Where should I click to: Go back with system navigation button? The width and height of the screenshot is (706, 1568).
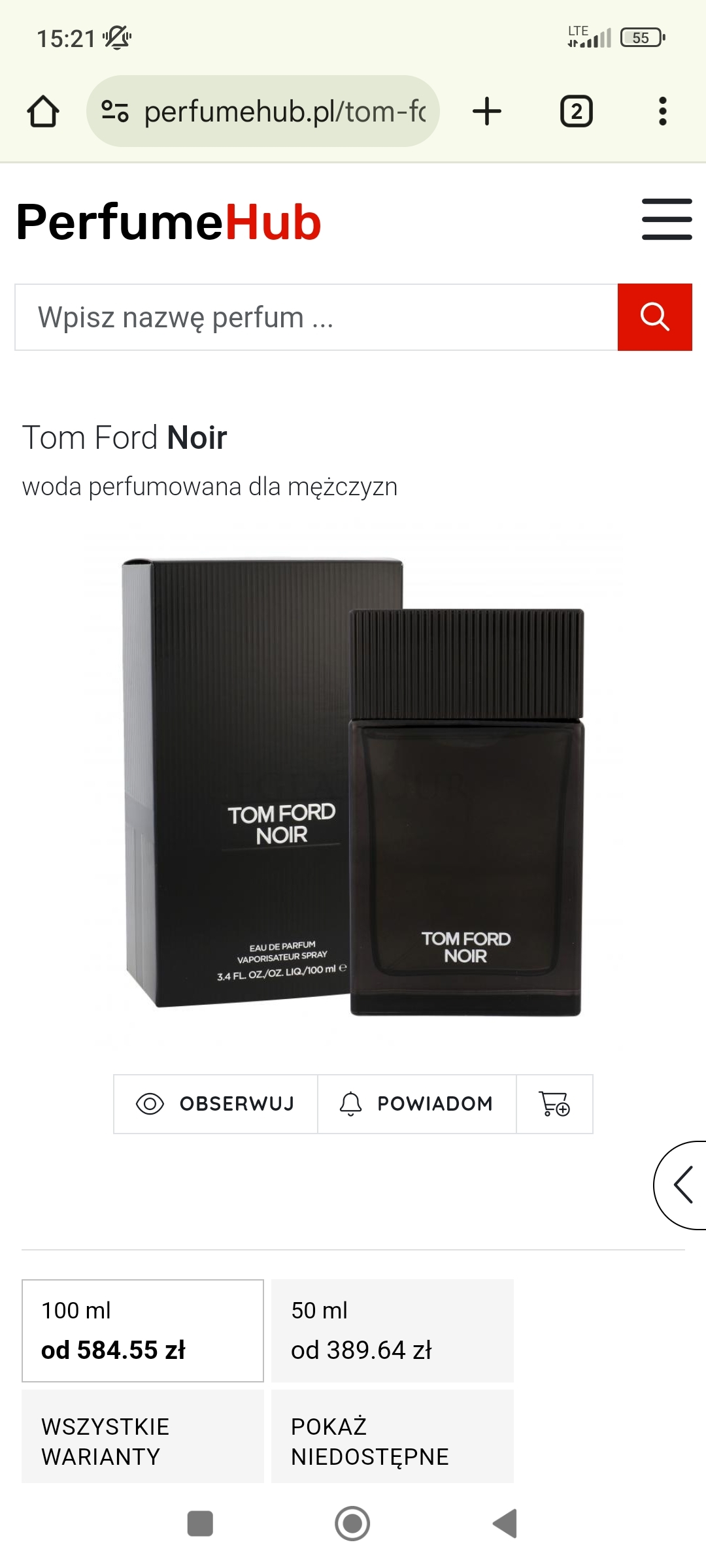505,1524
